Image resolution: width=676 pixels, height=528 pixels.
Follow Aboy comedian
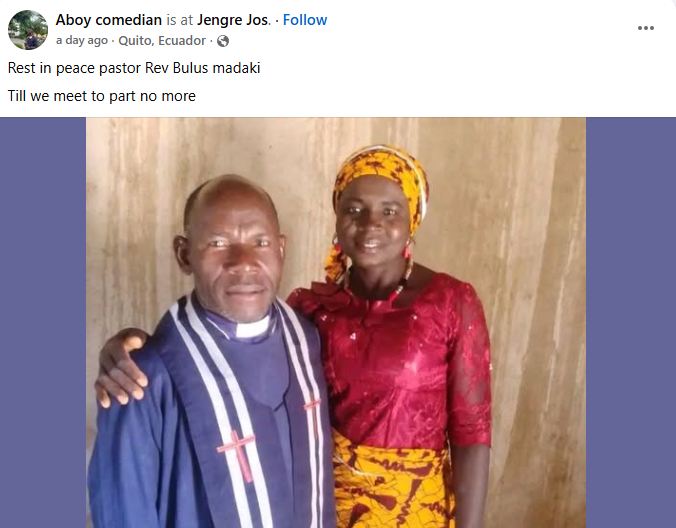tap(305, 20)
